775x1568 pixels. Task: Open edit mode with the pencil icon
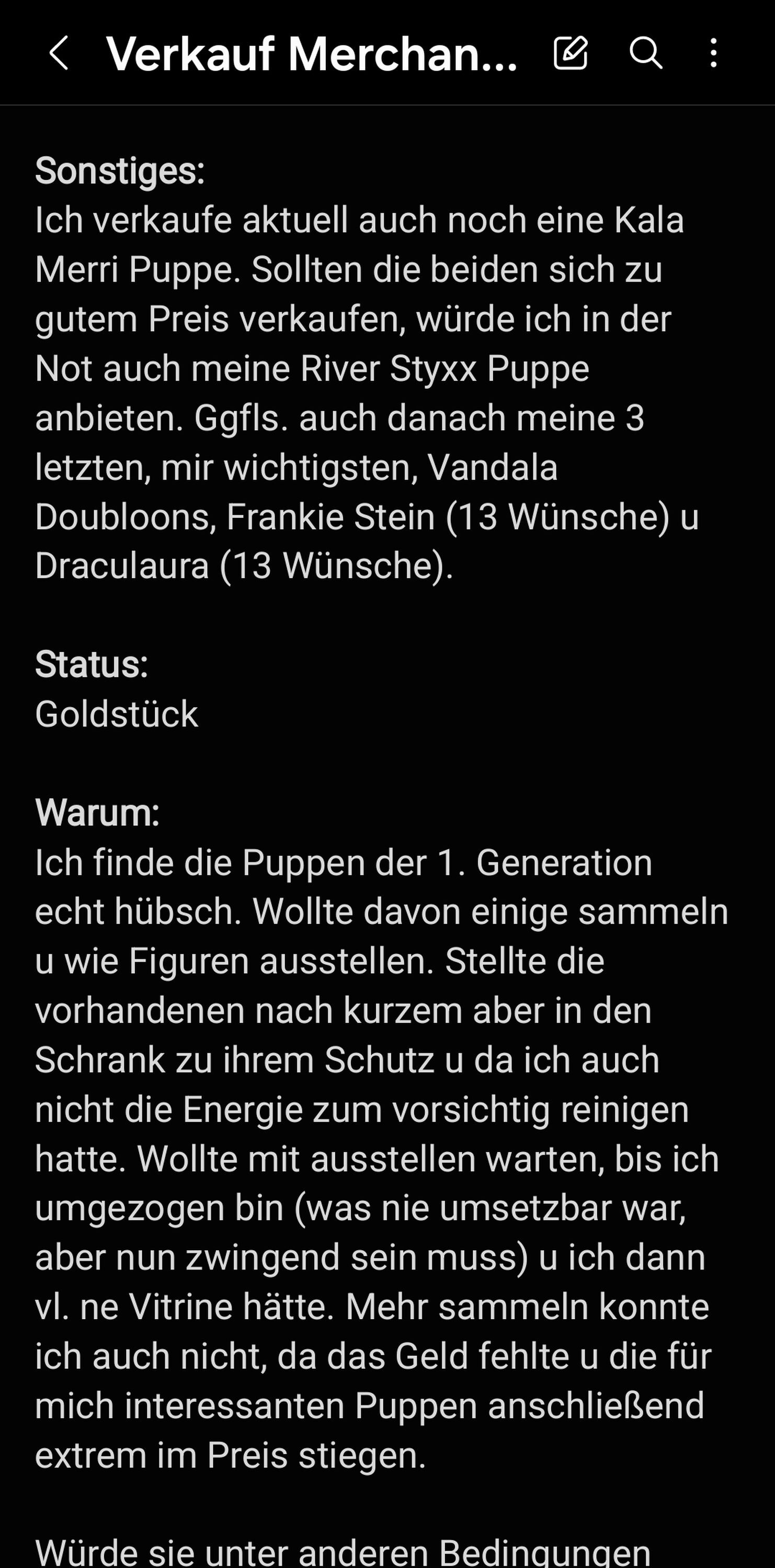(x=571, y=52)
